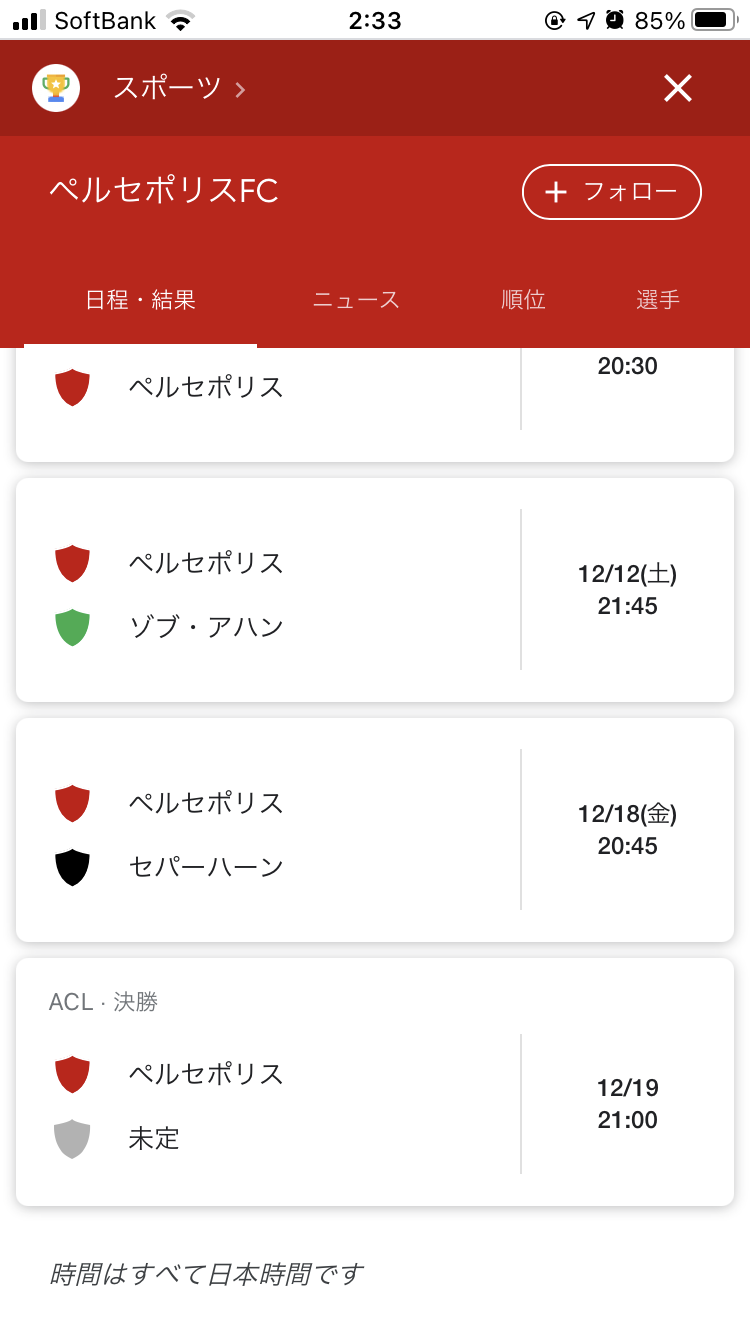750x1334 pixels.
Task: Open the match against ゾブ・アハン
Action: (375, 590)
